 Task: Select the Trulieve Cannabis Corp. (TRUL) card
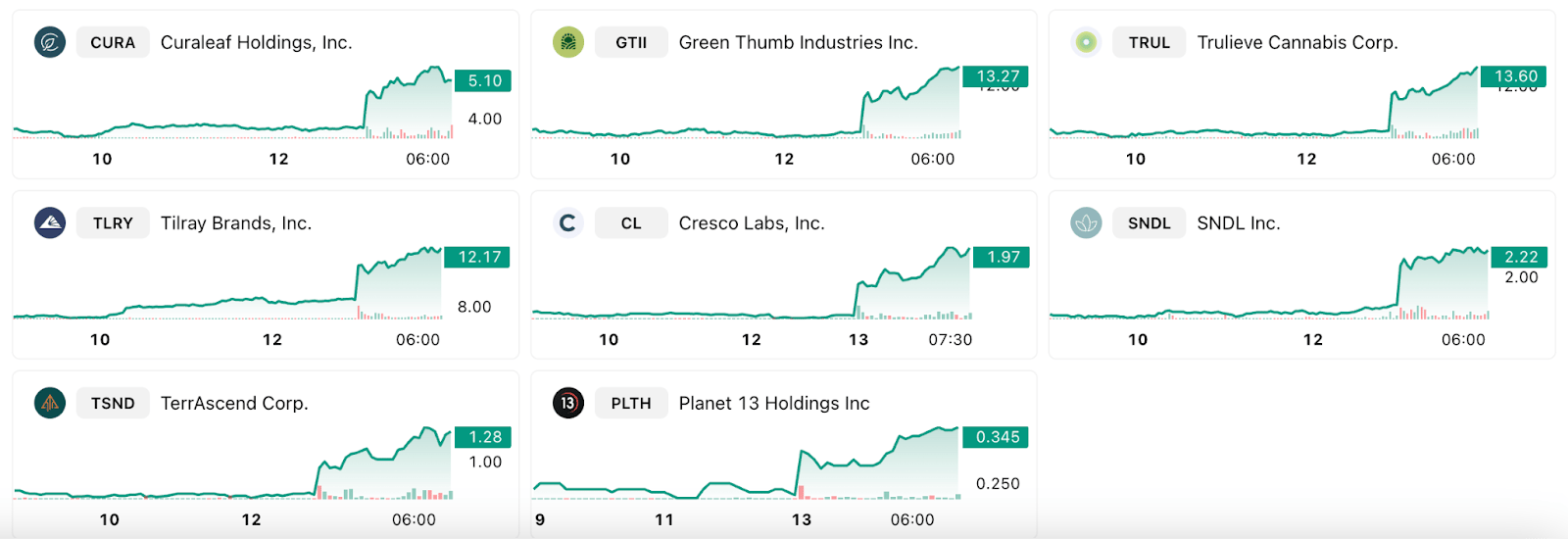pyautogui.click(x=1297, y=43)
